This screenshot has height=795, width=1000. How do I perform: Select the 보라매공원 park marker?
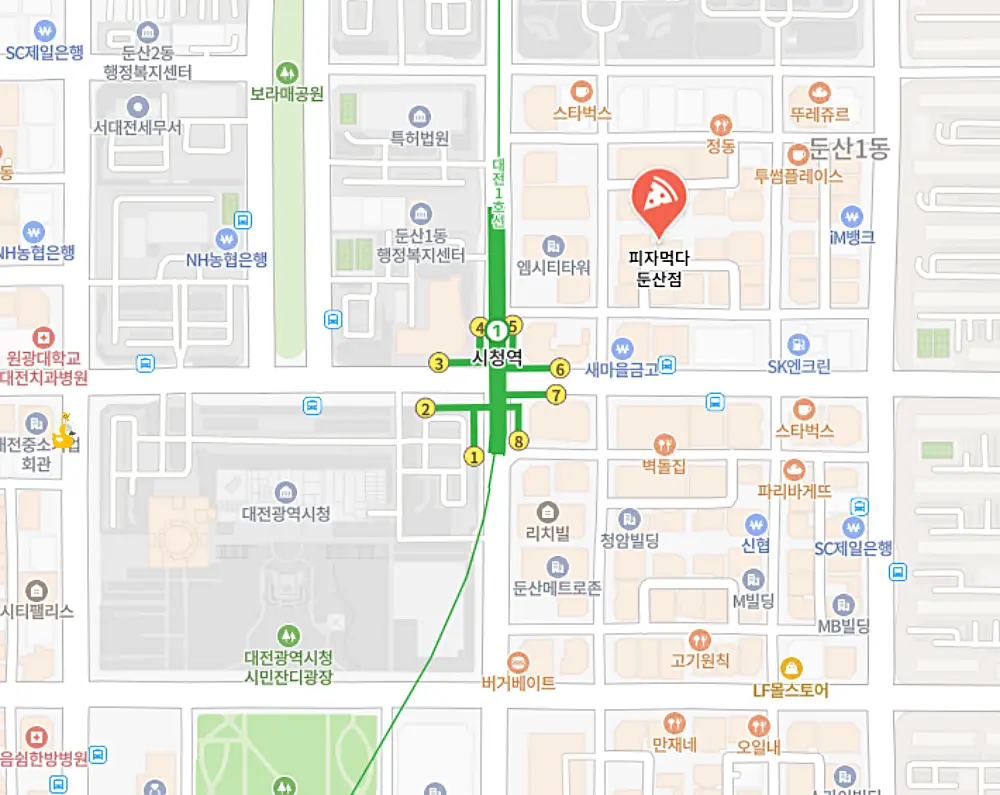coord(288,73)
